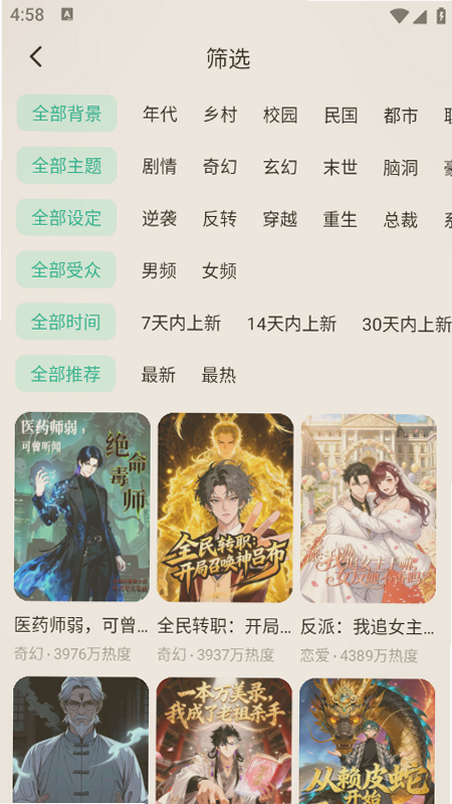This screenshot has width=452, height=804.
Task: Open the 一本万美录 comic cover
Action: click(x=224, y=740)
